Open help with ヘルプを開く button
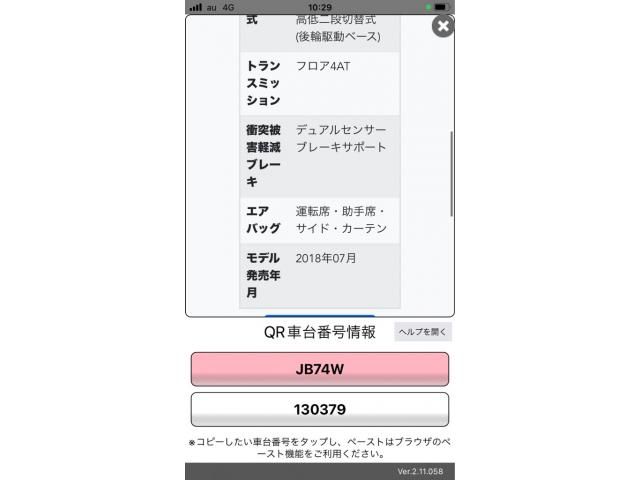Screen dimensions: 640x480 click(x=423, y=332)
